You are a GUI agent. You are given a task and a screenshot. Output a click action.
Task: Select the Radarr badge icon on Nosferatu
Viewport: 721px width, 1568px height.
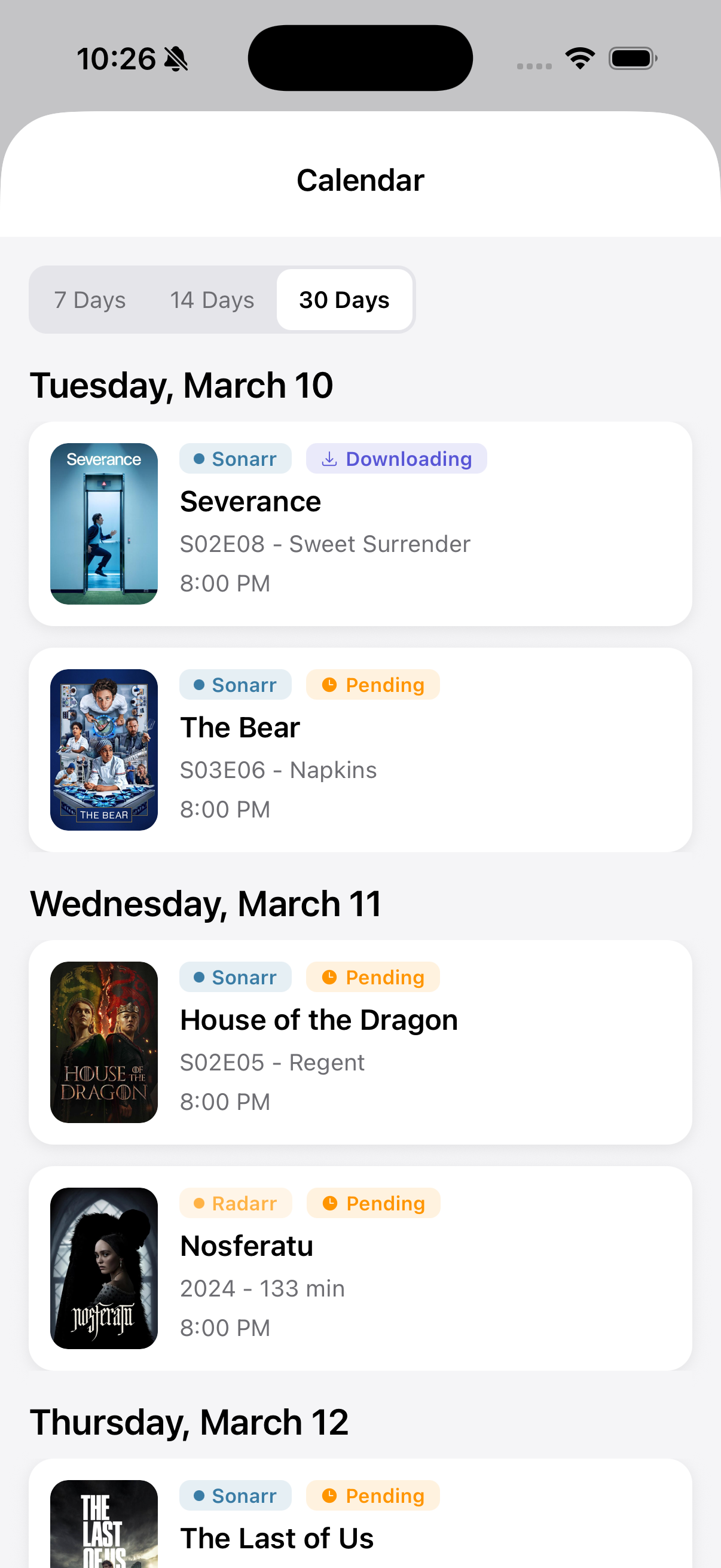[x=199, y=1203]
